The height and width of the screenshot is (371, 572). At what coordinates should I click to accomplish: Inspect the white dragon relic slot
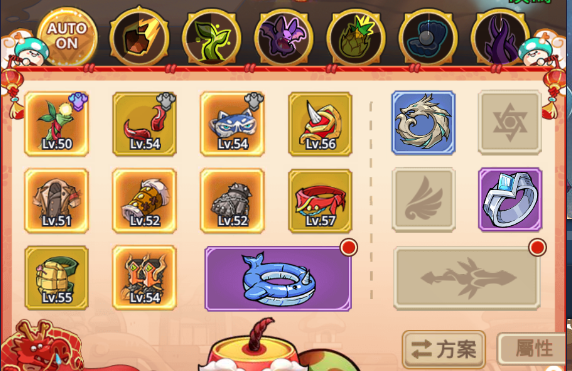[x=423, y=123]
